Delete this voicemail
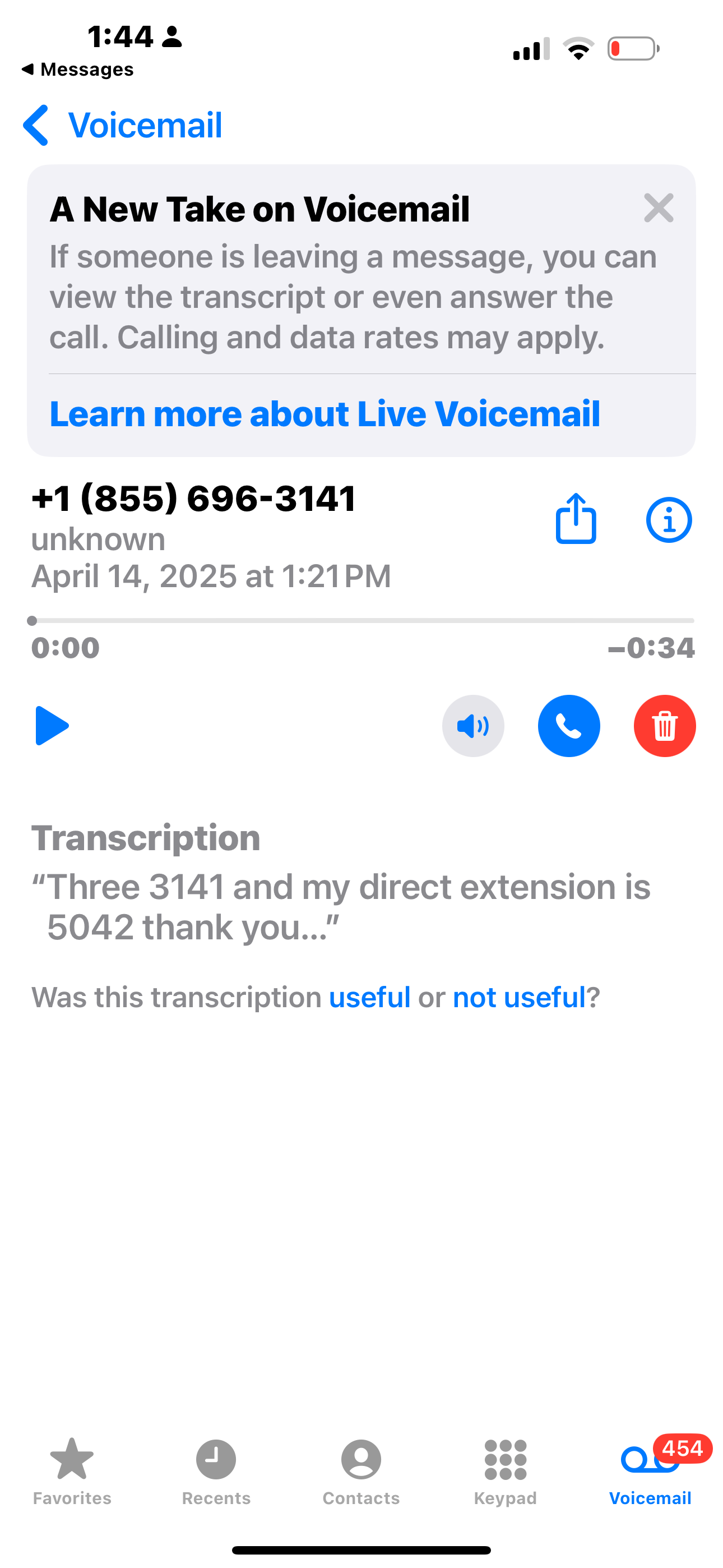Viewport: 723px width, 1568px height. click(665, 726)
